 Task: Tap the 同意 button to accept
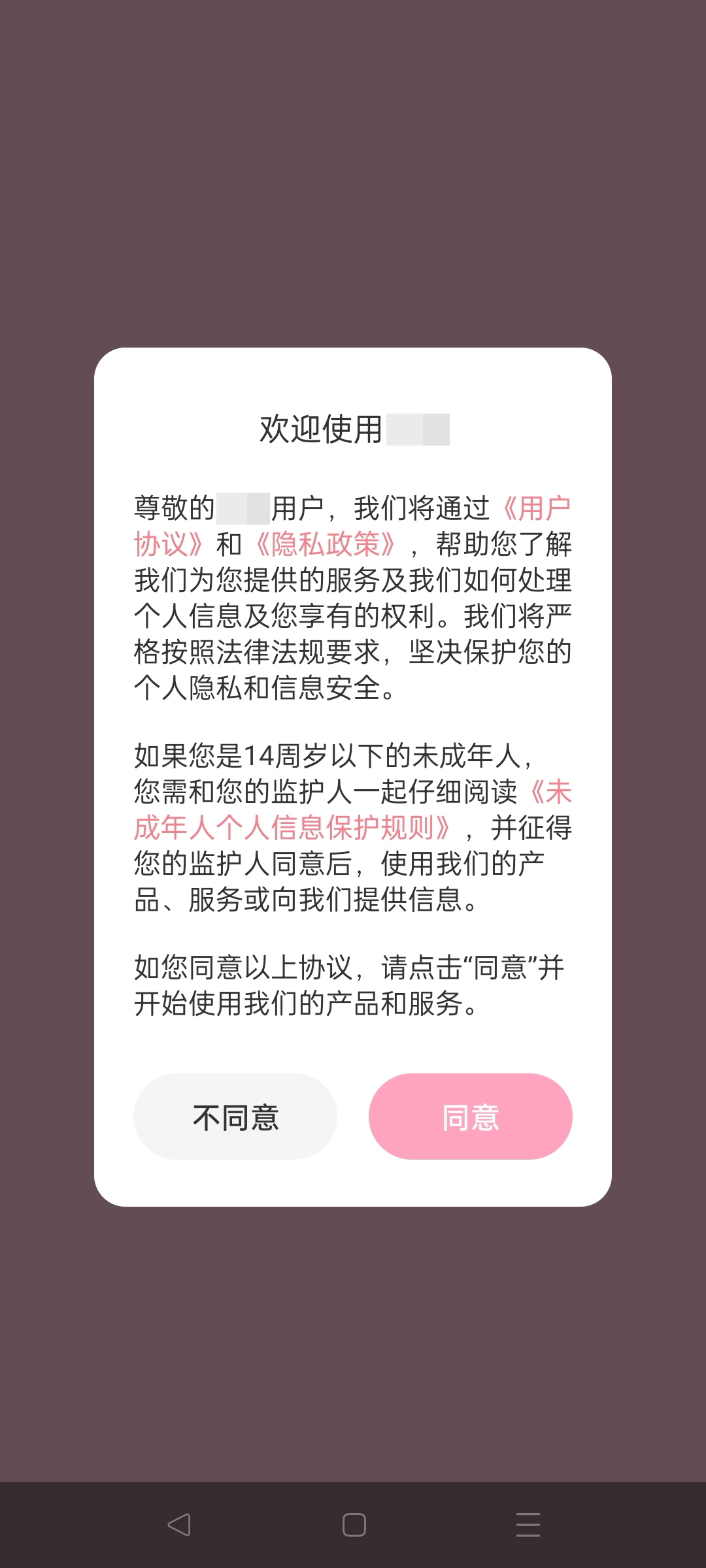click(470, 1117)
